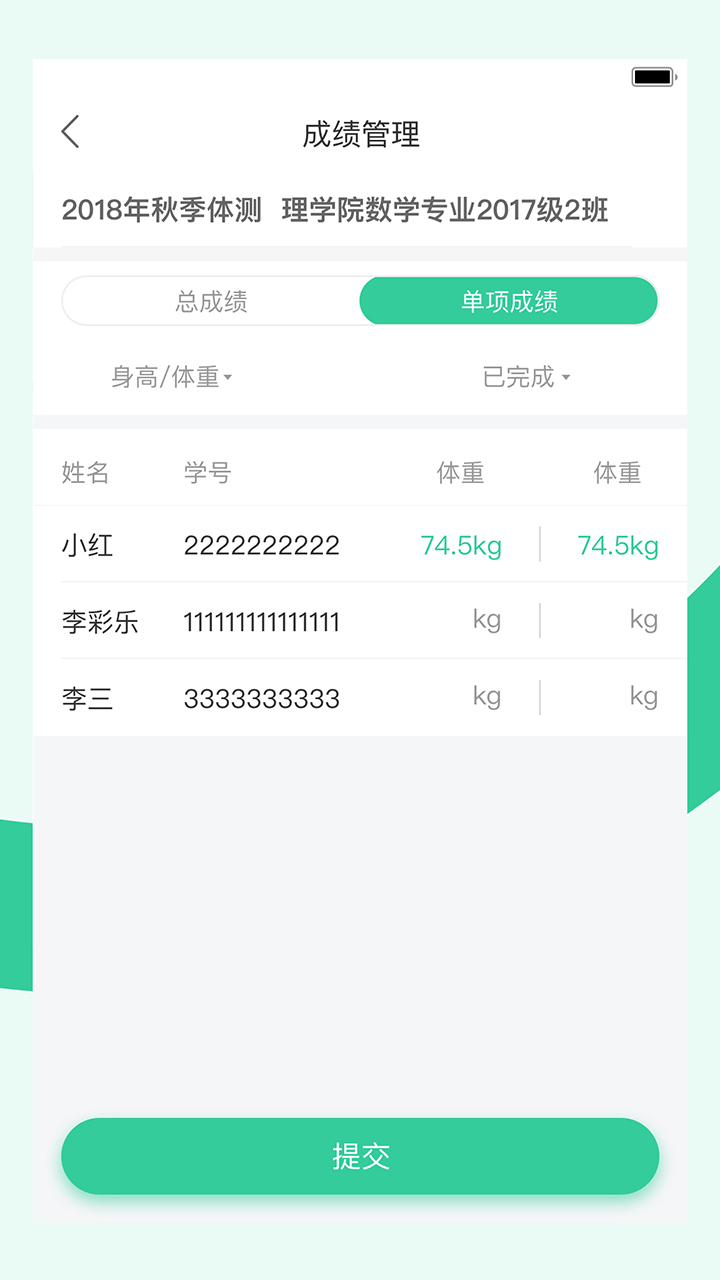Tap the 体重 column header
This screenshot has height=1280, width=720.
[x=463, y=472]
